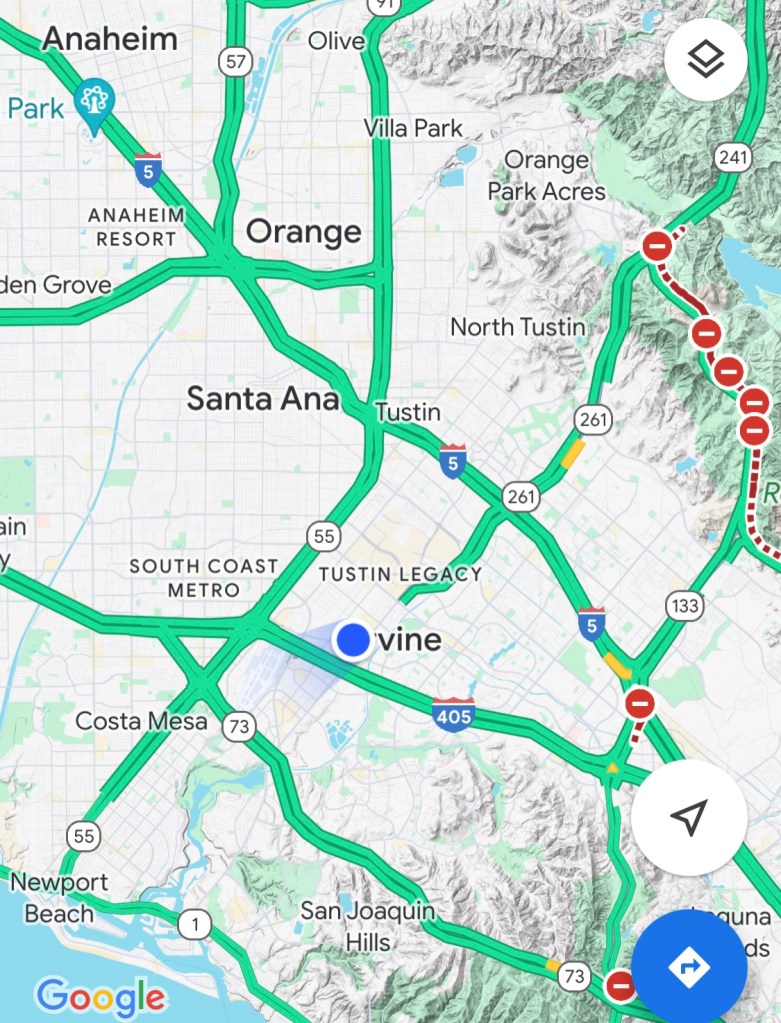Tap the road closure icon on route 73
This screenshot has width=781, height=1023.
pyautogui.click(x=620, y=986)
